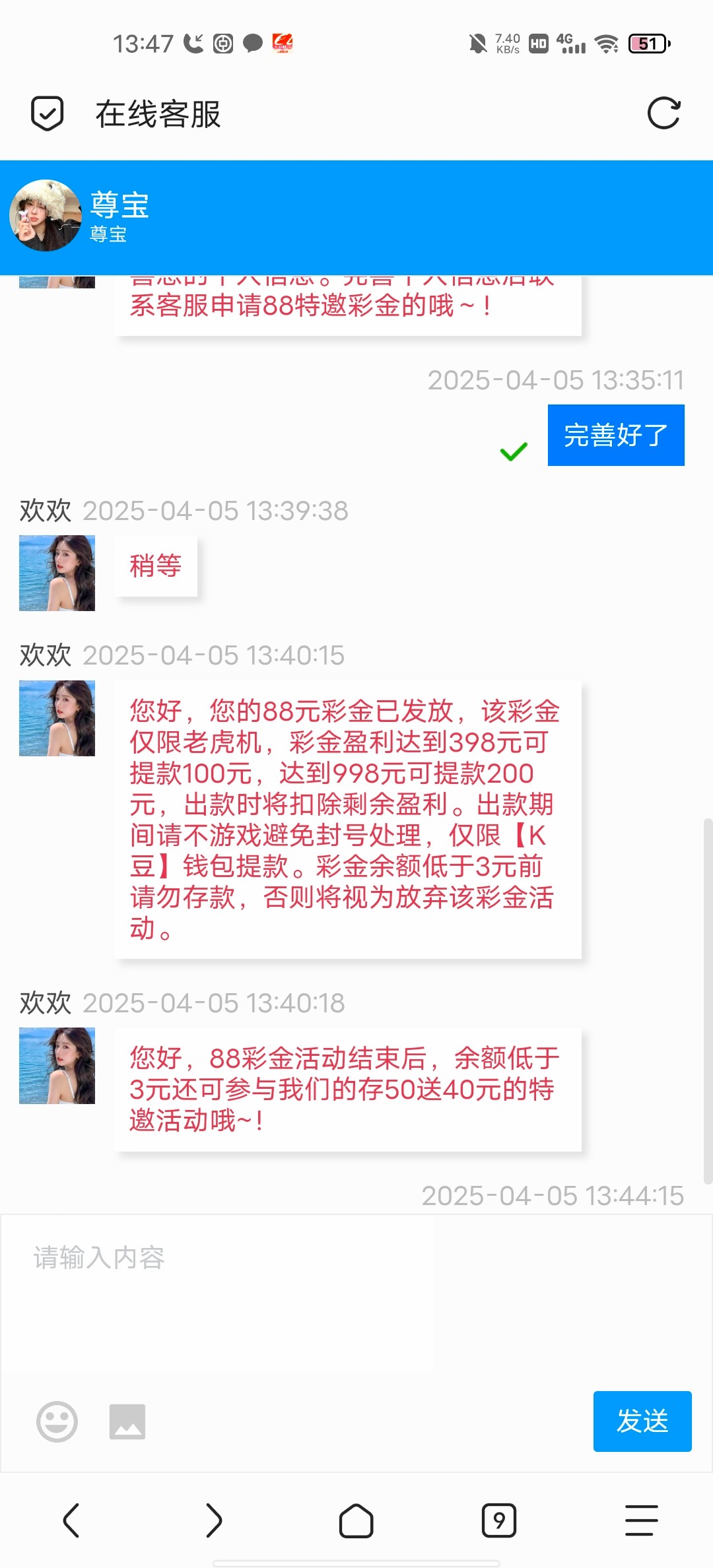This screenshot has height=1568, width=713.
Task: View the 9 open browser tabs
Action: pyautogui.click(x=499, y=1520)
